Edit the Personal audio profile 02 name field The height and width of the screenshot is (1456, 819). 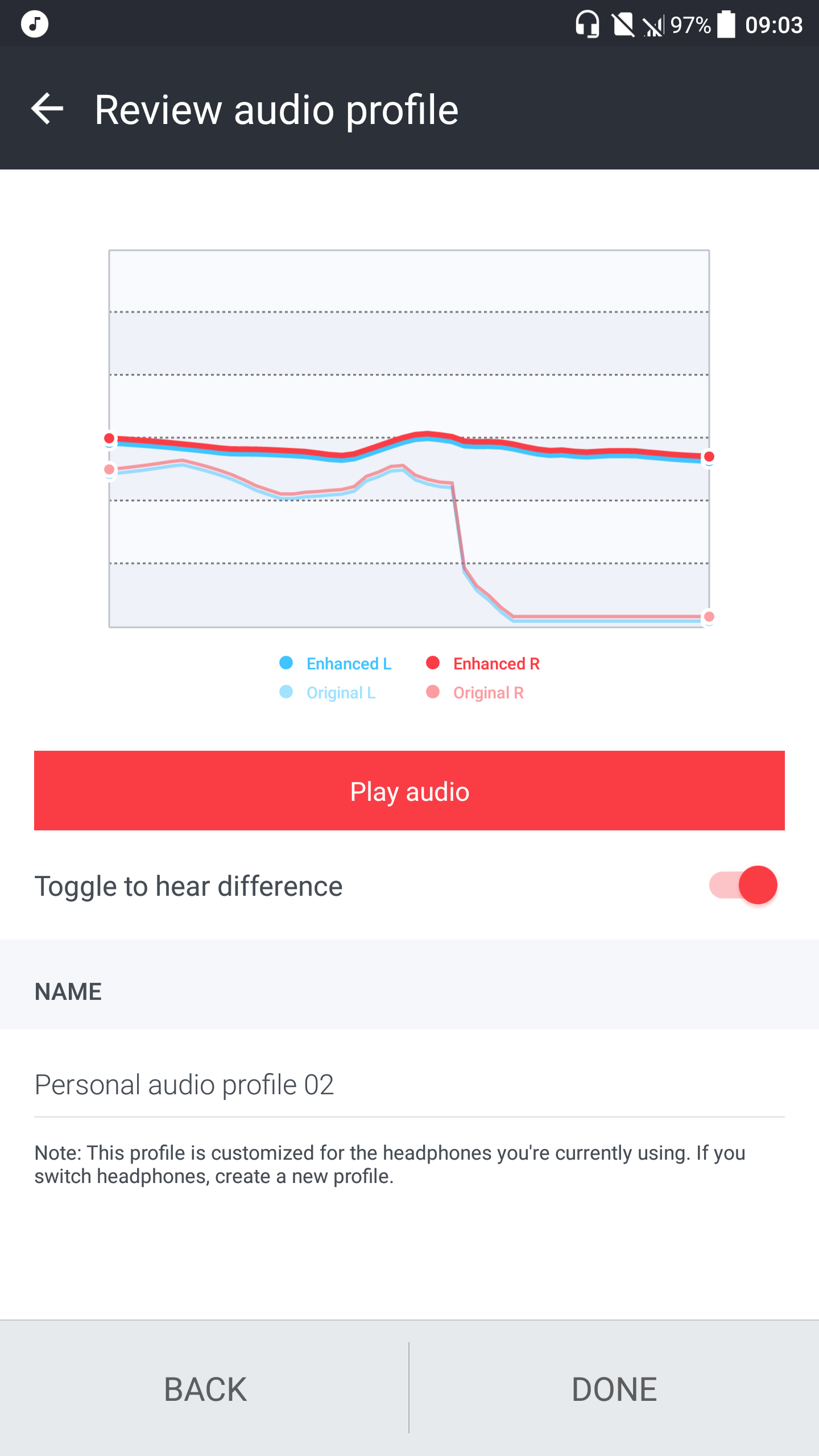point(409,1085)
